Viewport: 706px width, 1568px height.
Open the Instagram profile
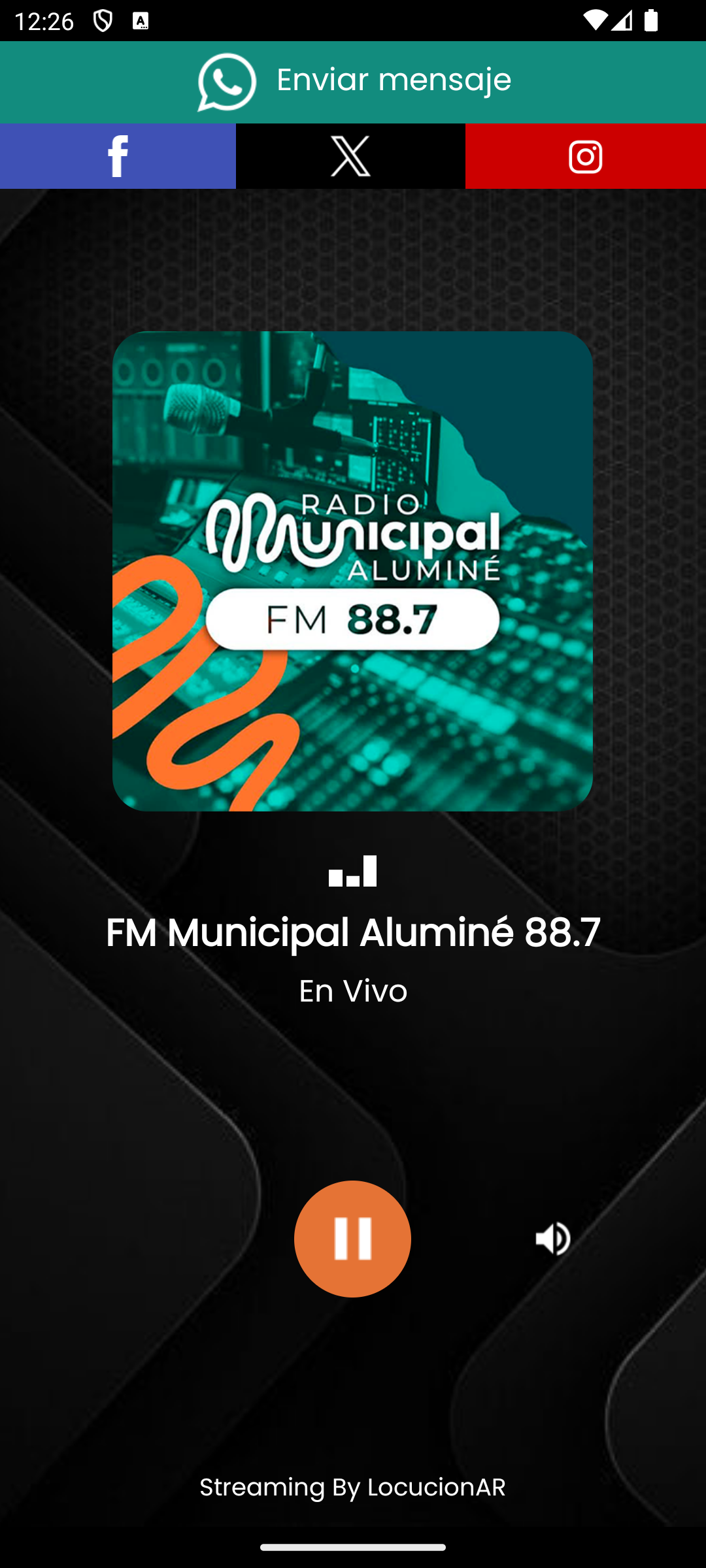[x=586, y=156]
